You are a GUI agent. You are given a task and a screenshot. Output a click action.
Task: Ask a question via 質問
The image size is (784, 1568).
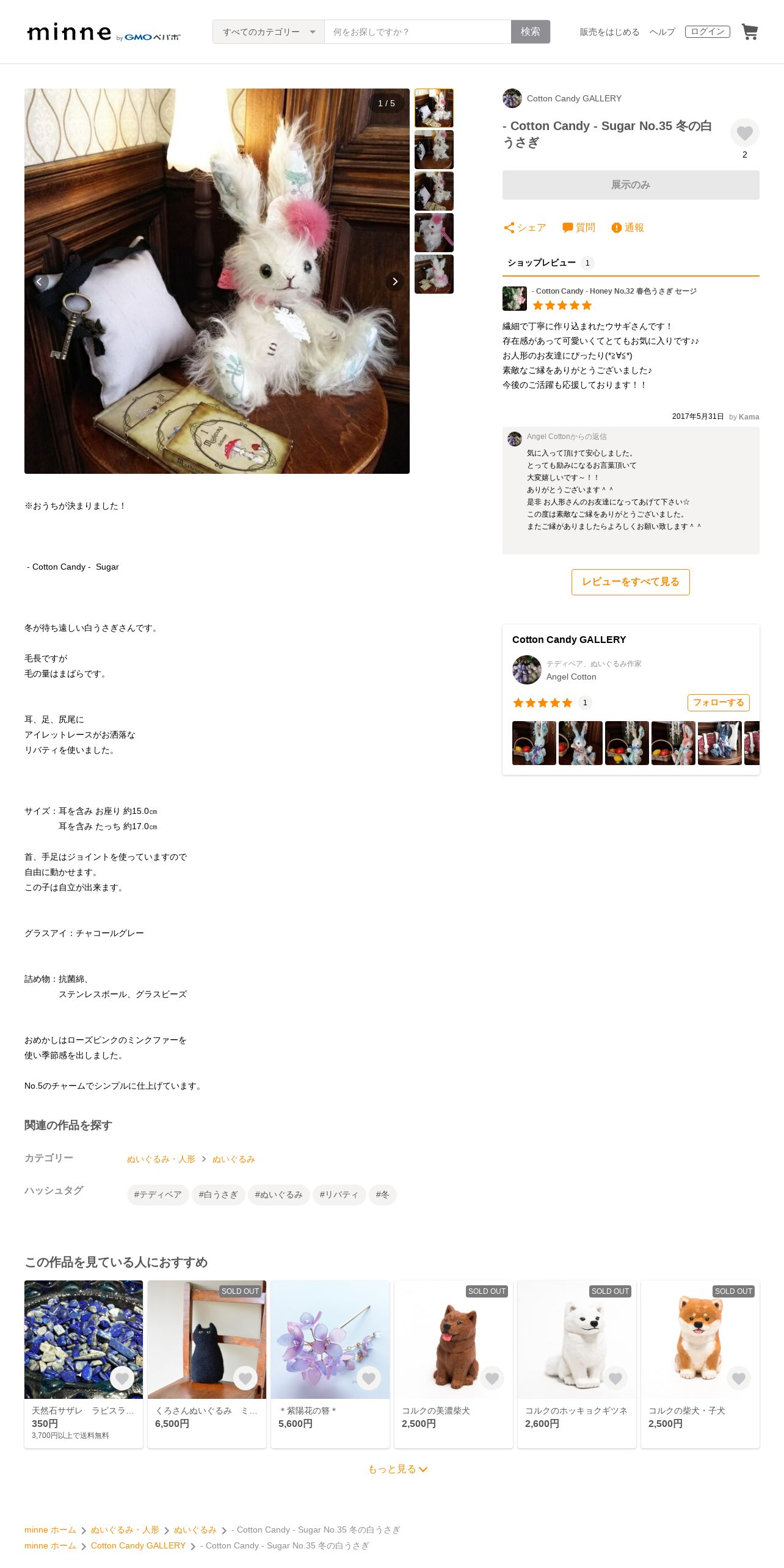(x=578, y=228)
